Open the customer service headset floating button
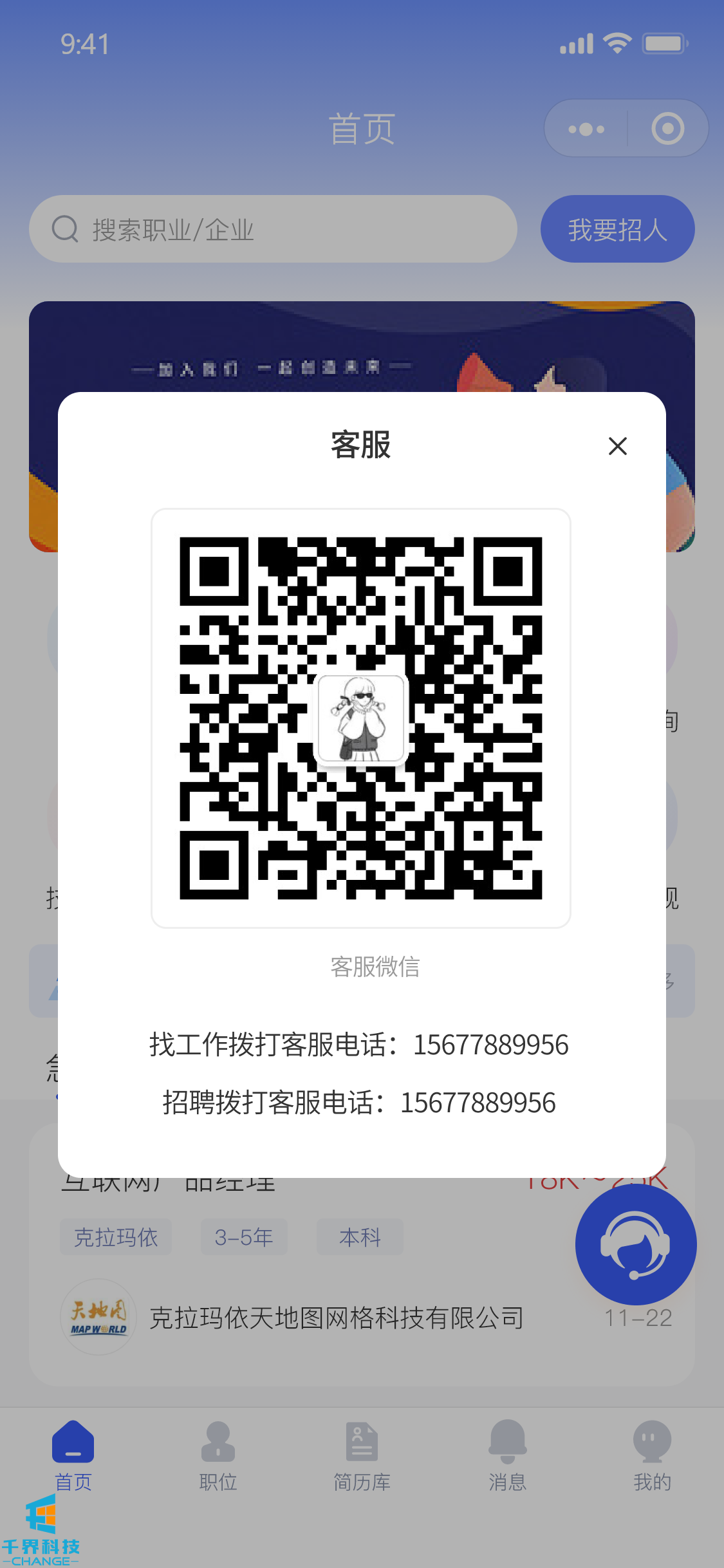Image resolution: width=724 pixels, height=1568 pixels. pos(635,1244)
